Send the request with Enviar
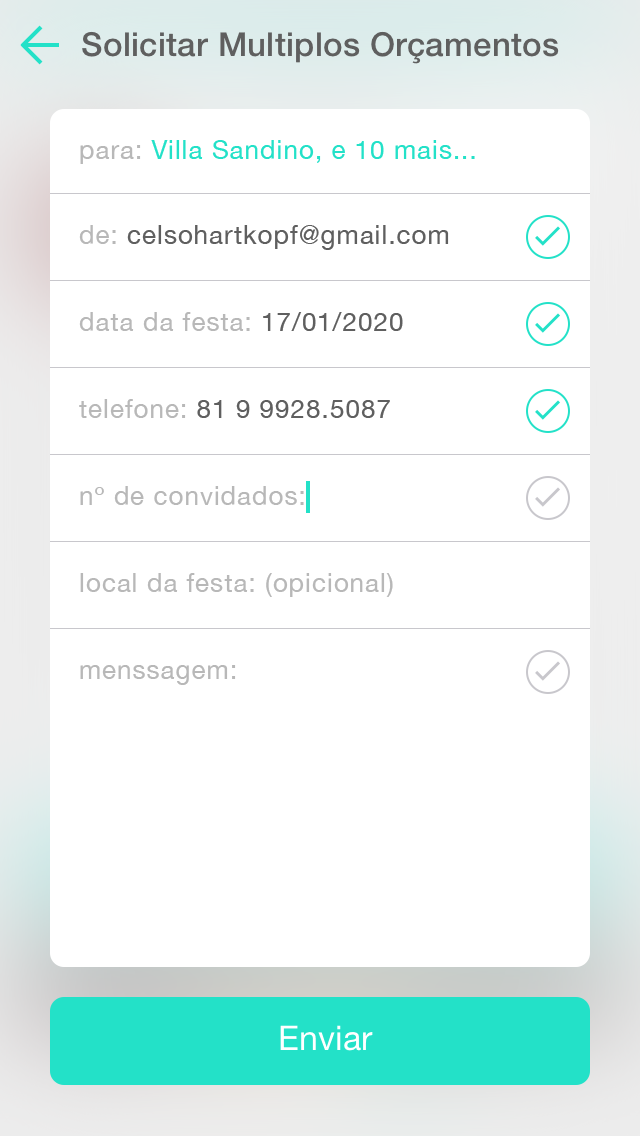The image size is (640, 1136). [320, 1040]
